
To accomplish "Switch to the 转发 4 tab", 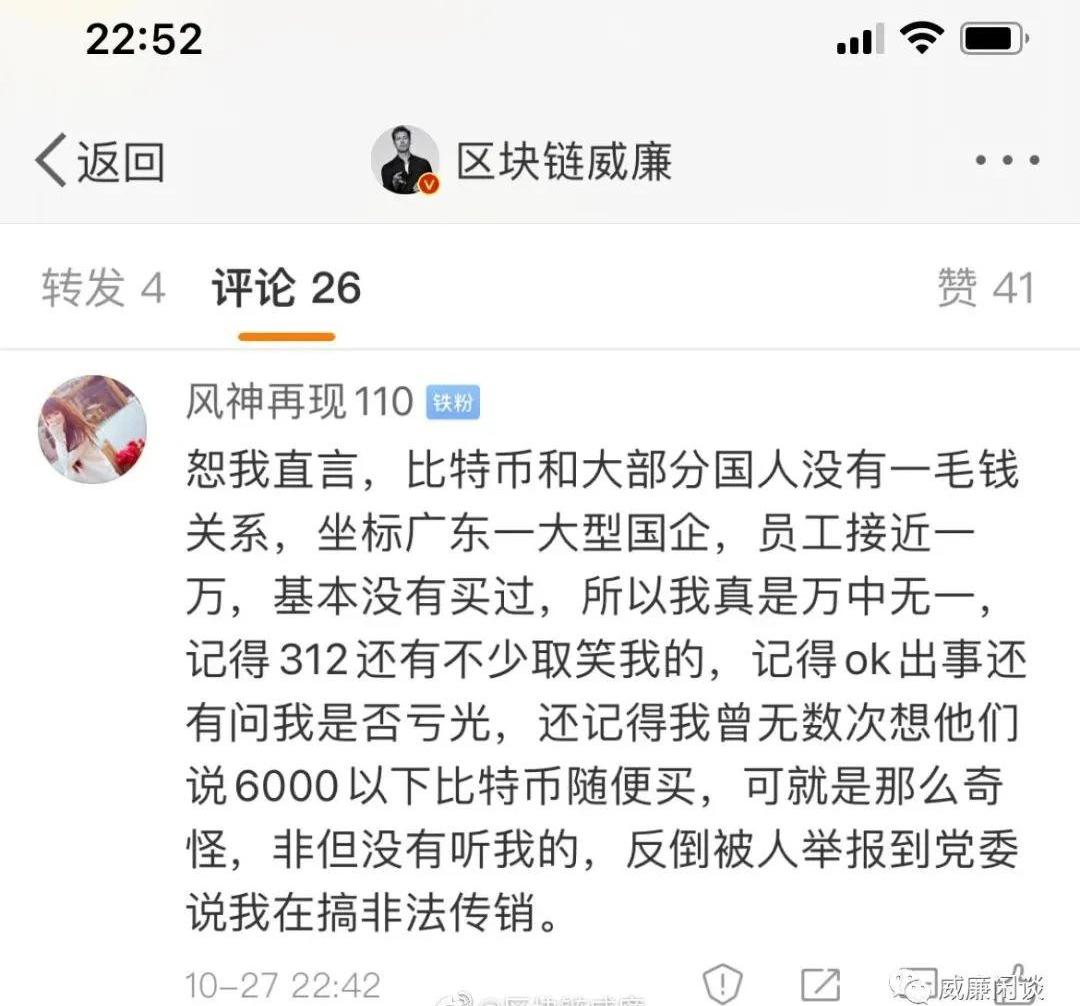I will pyautogui.click(x=103, y=288).
